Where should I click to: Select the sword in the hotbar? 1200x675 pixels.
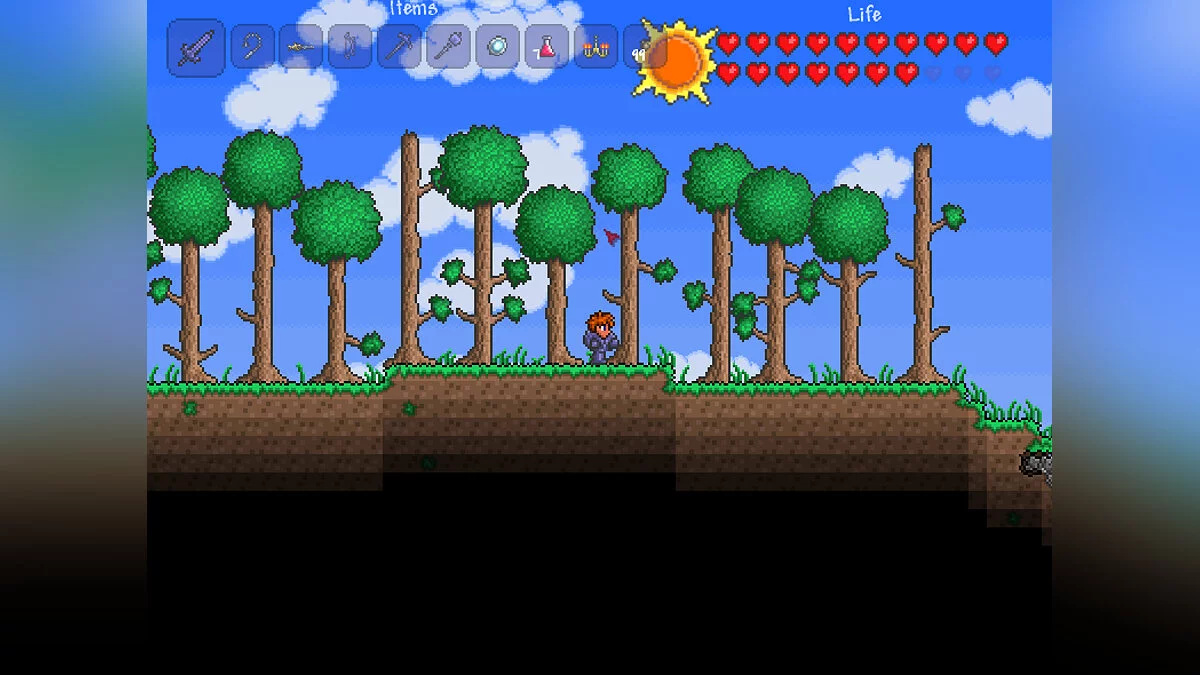(196, 47)
